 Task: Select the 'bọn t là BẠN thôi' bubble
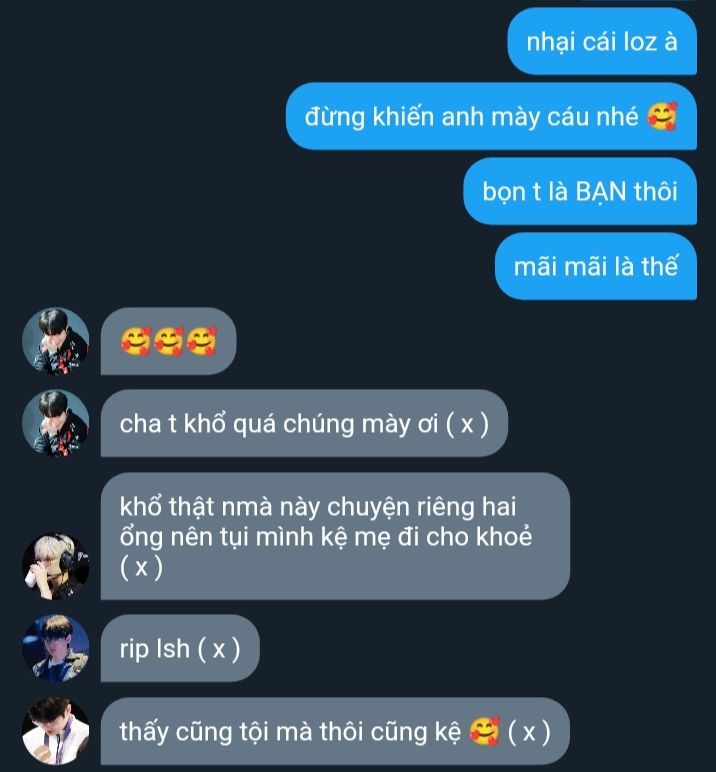(580, 192)
